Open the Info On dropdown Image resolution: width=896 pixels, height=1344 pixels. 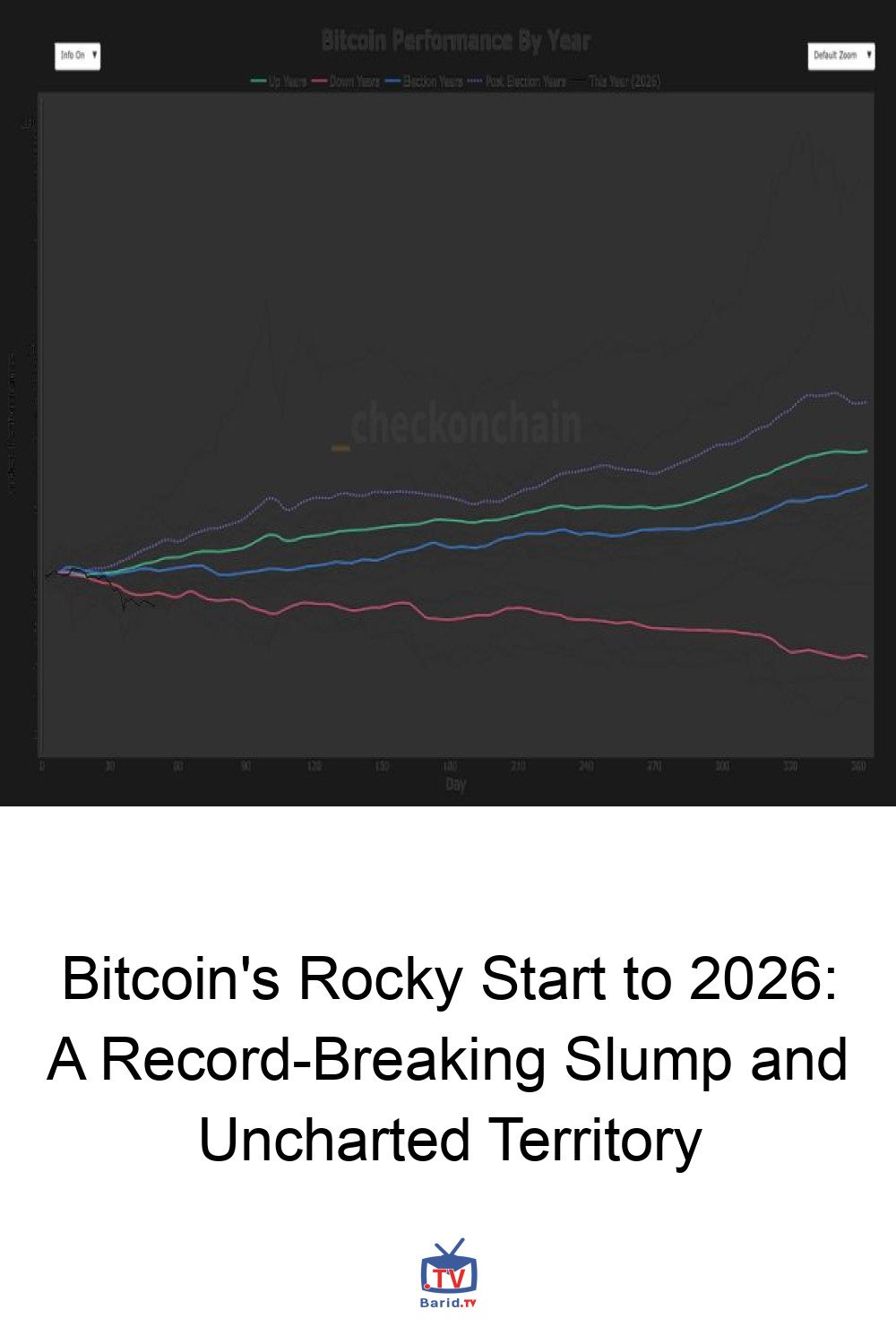click(76, 54)
